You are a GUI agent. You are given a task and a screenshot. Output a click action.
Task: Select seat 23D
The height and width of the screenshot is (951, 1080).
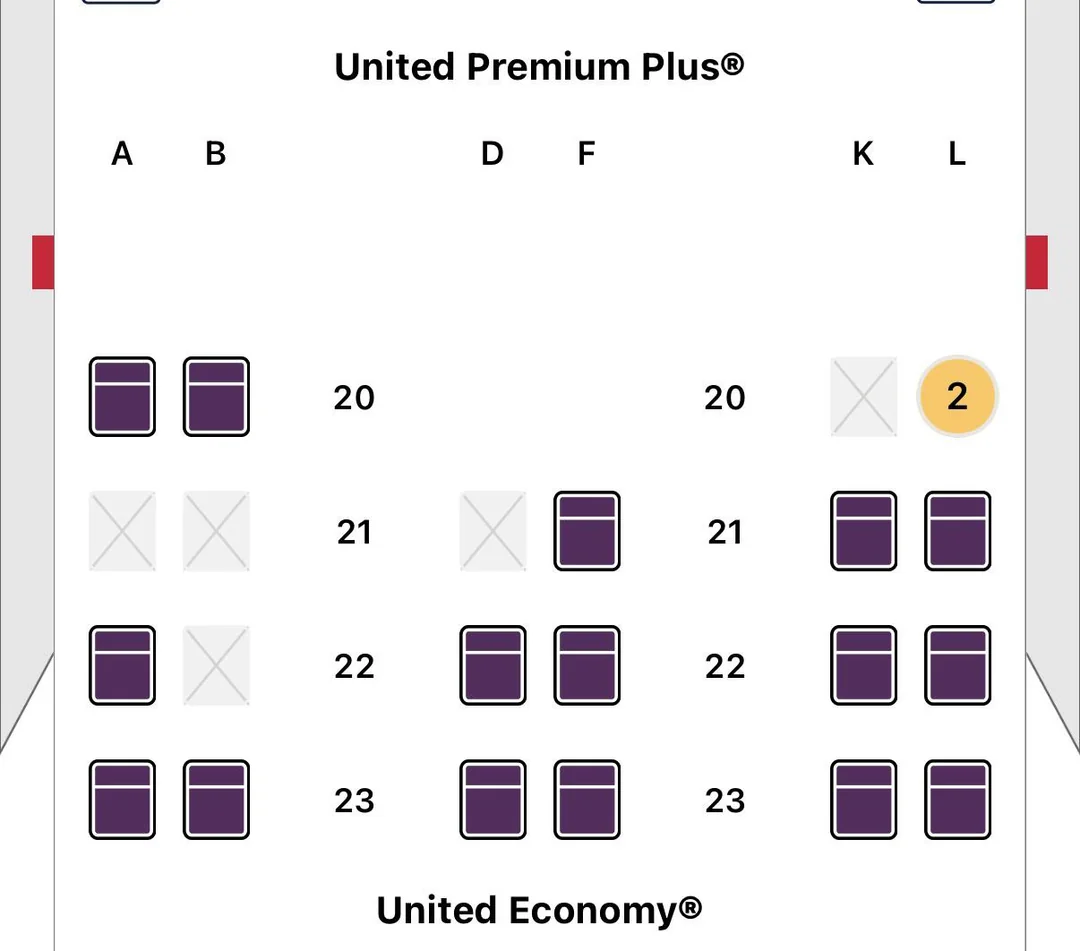coord(493,799)
